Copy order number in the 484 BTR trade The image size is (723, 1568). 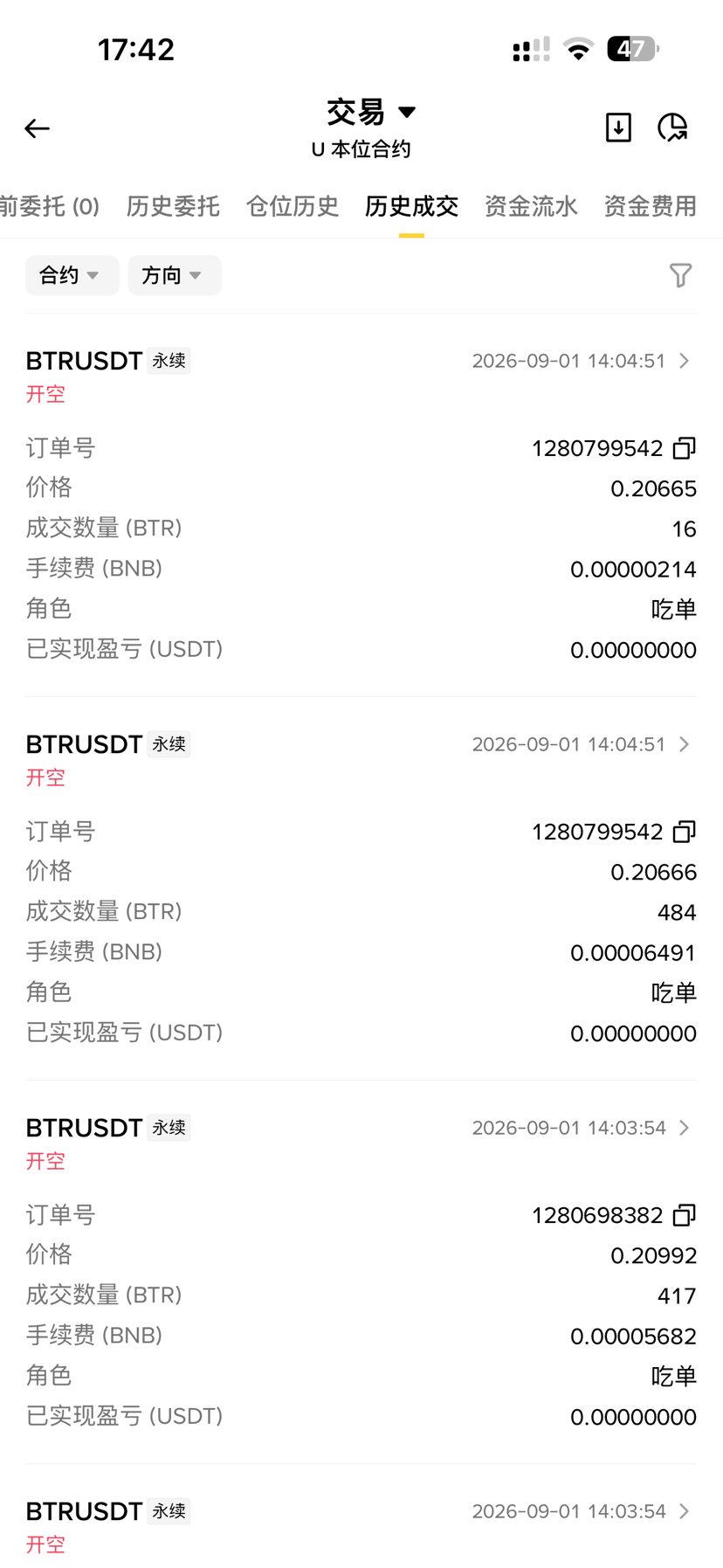(x=685, y=832)
